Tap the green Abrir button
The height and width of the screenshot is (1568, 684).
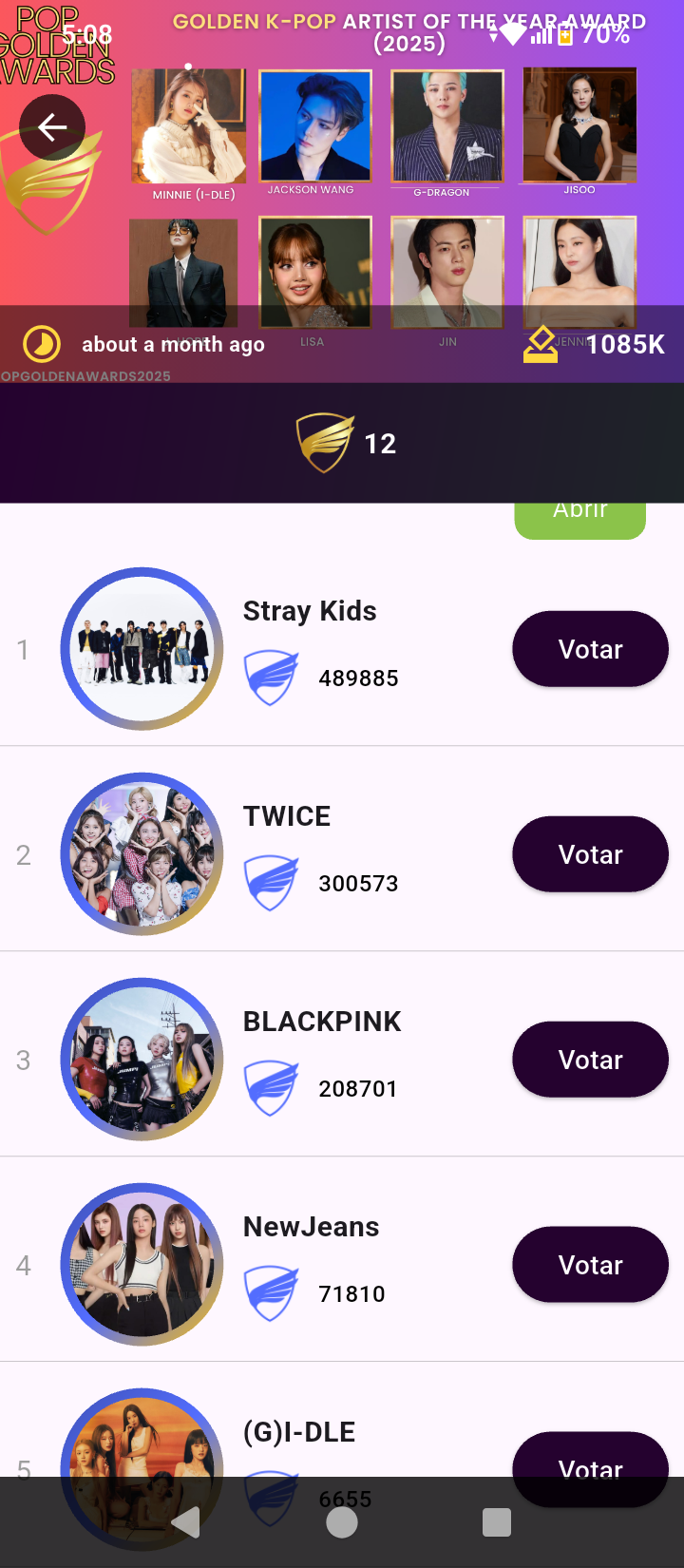click(580, 518)
